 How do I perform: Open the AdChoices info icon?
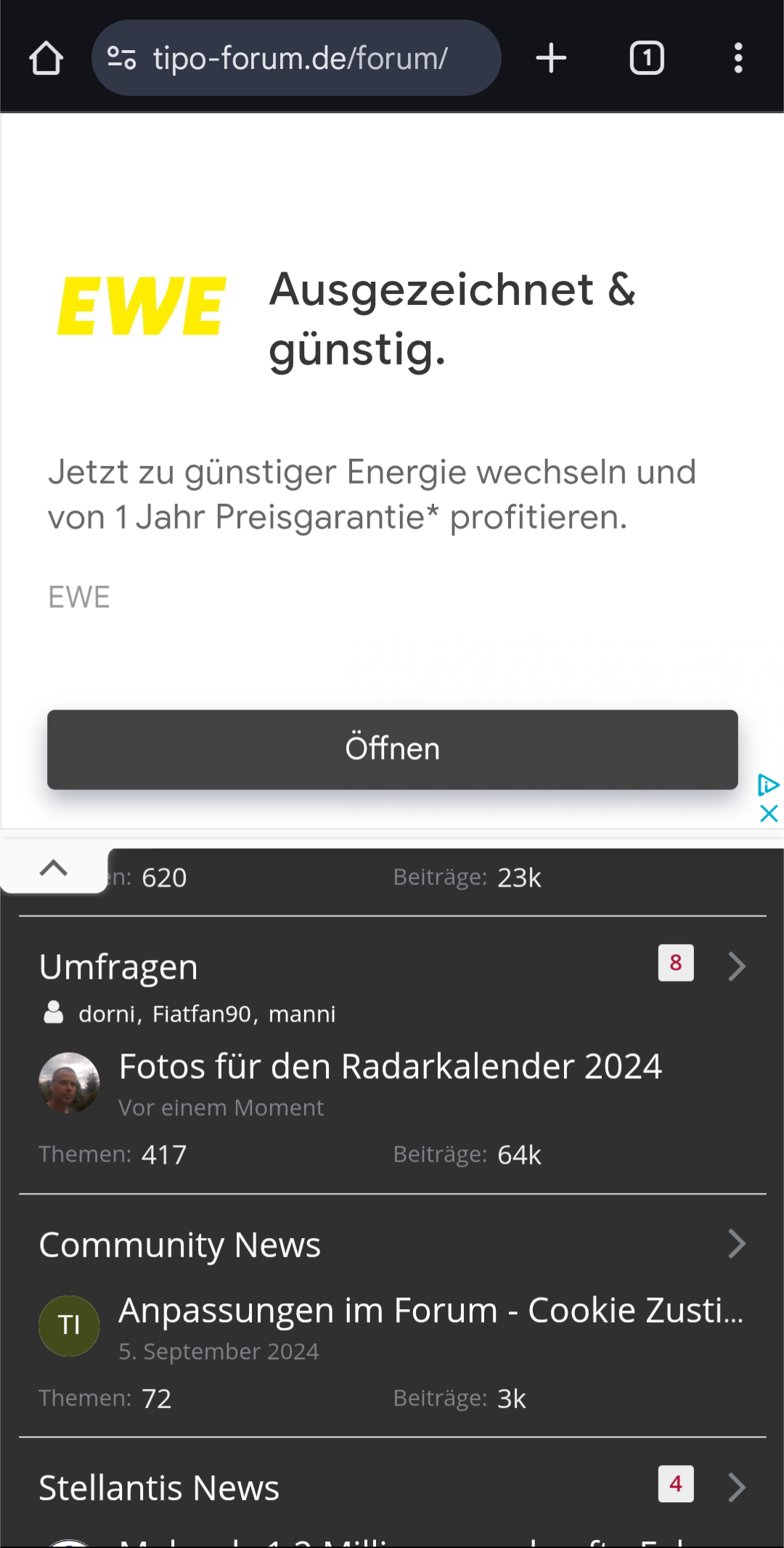(x=767, y=785)
